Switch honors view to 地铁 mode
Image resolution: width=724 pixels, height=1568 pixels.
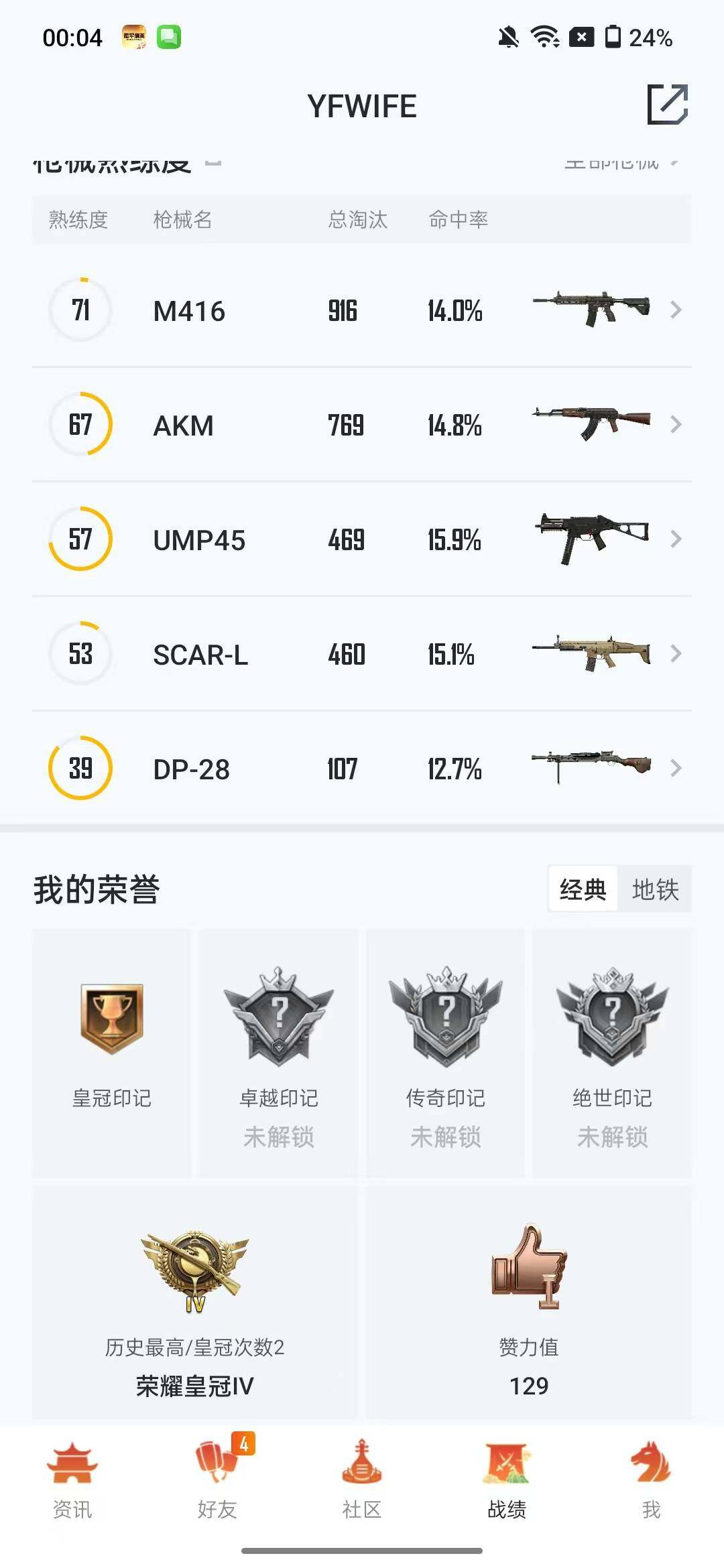pyautogui.click(x=655, y=891)
